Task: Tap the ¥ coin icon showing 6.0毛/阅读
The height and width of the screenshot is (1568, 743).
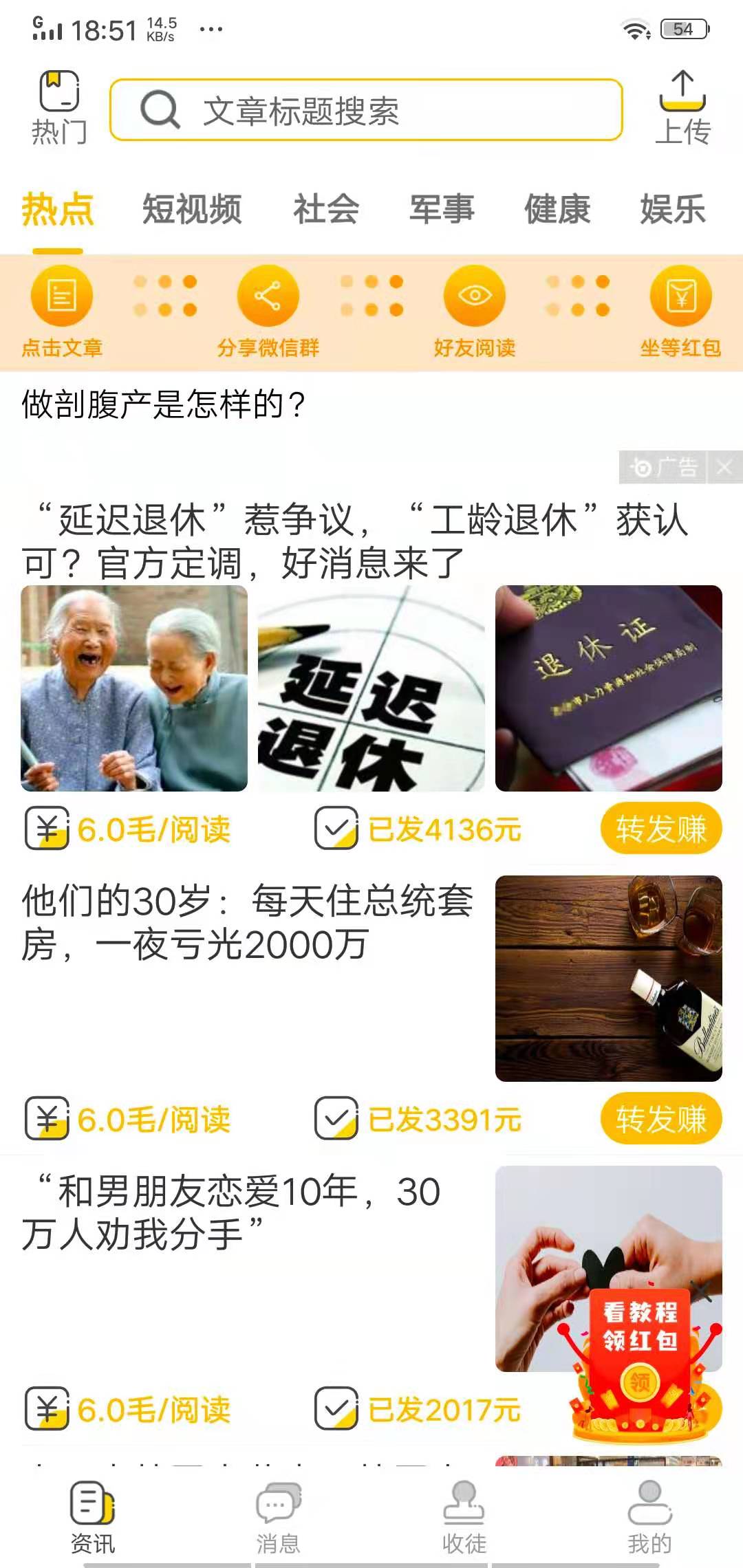Action: point(46,829)
